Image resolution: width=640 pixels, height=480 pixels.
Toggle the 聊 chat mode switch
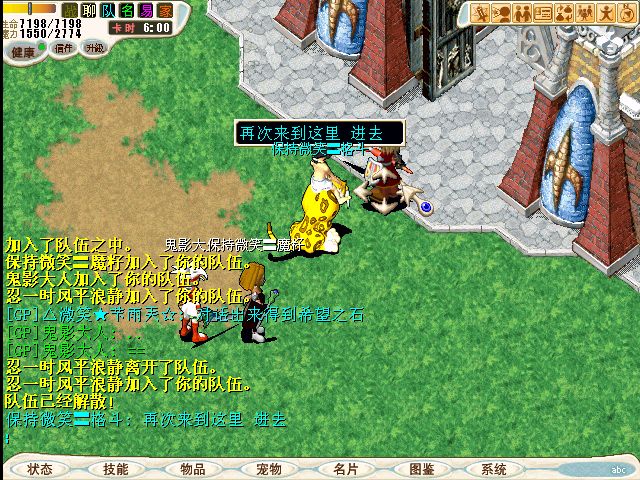(x=90, y=11)
